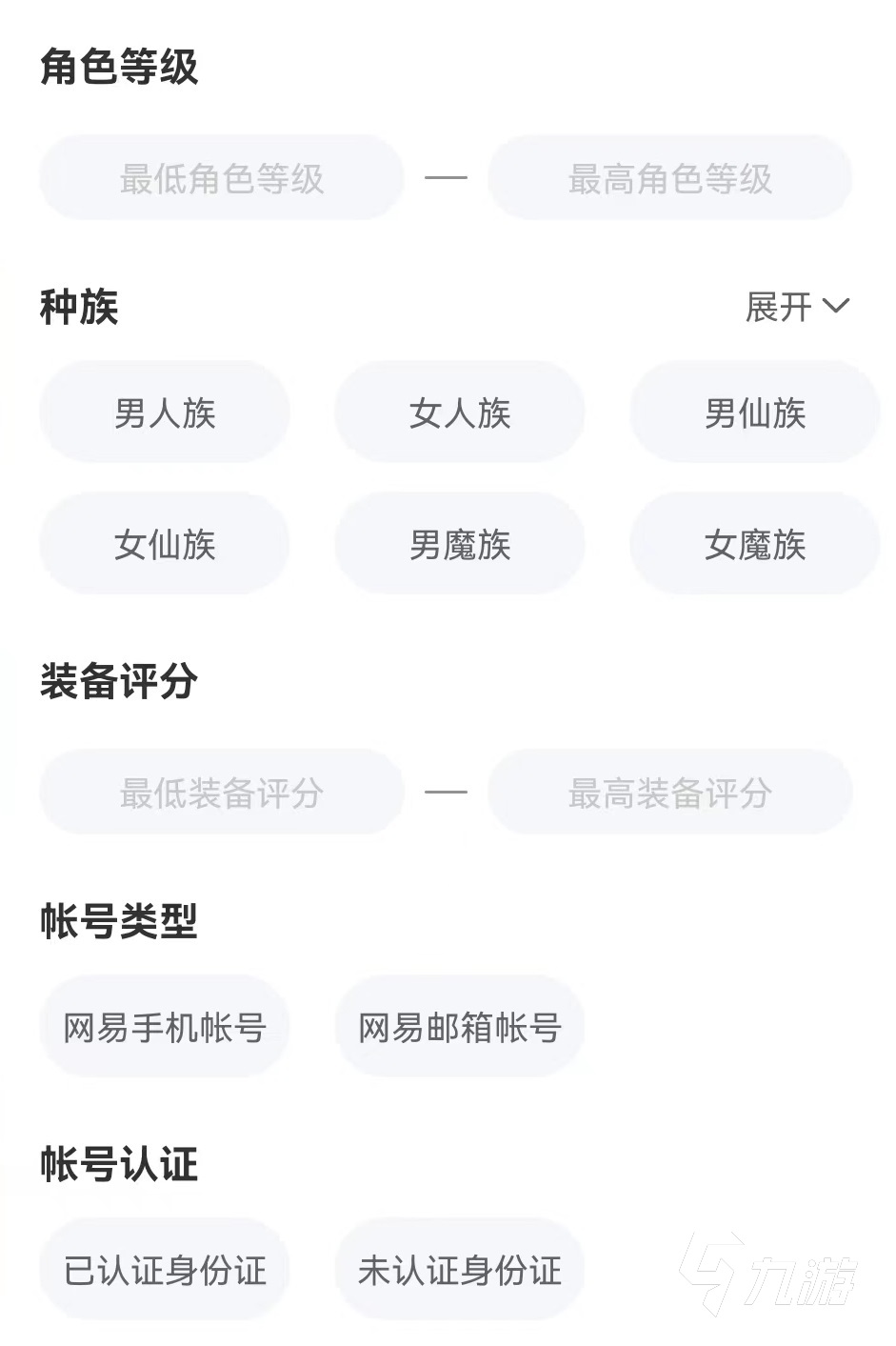The image size is (896, 1346).
Task: Filter by 男魔族
Action: point(460,545)
